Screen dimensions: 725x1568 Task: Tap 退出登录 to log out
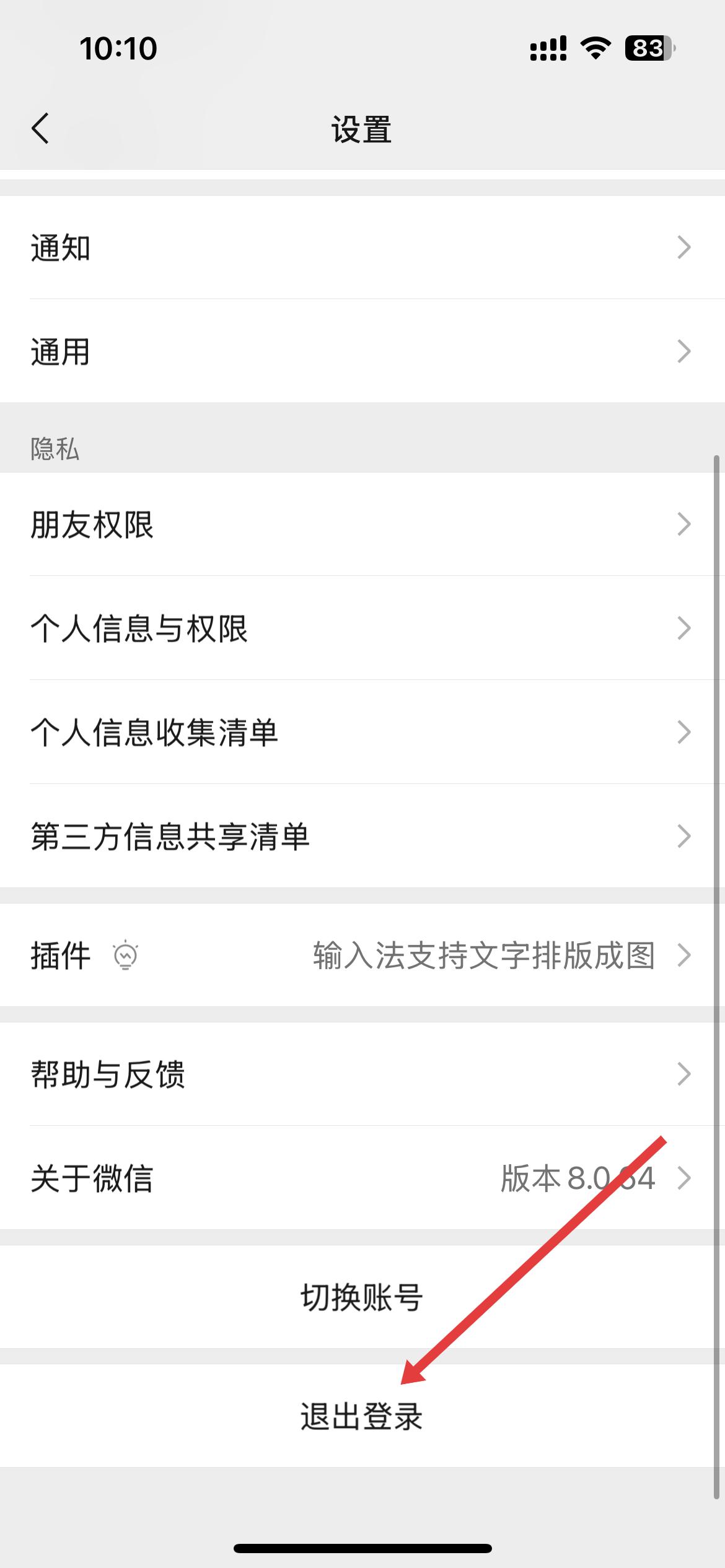[x=362, y=1416]
